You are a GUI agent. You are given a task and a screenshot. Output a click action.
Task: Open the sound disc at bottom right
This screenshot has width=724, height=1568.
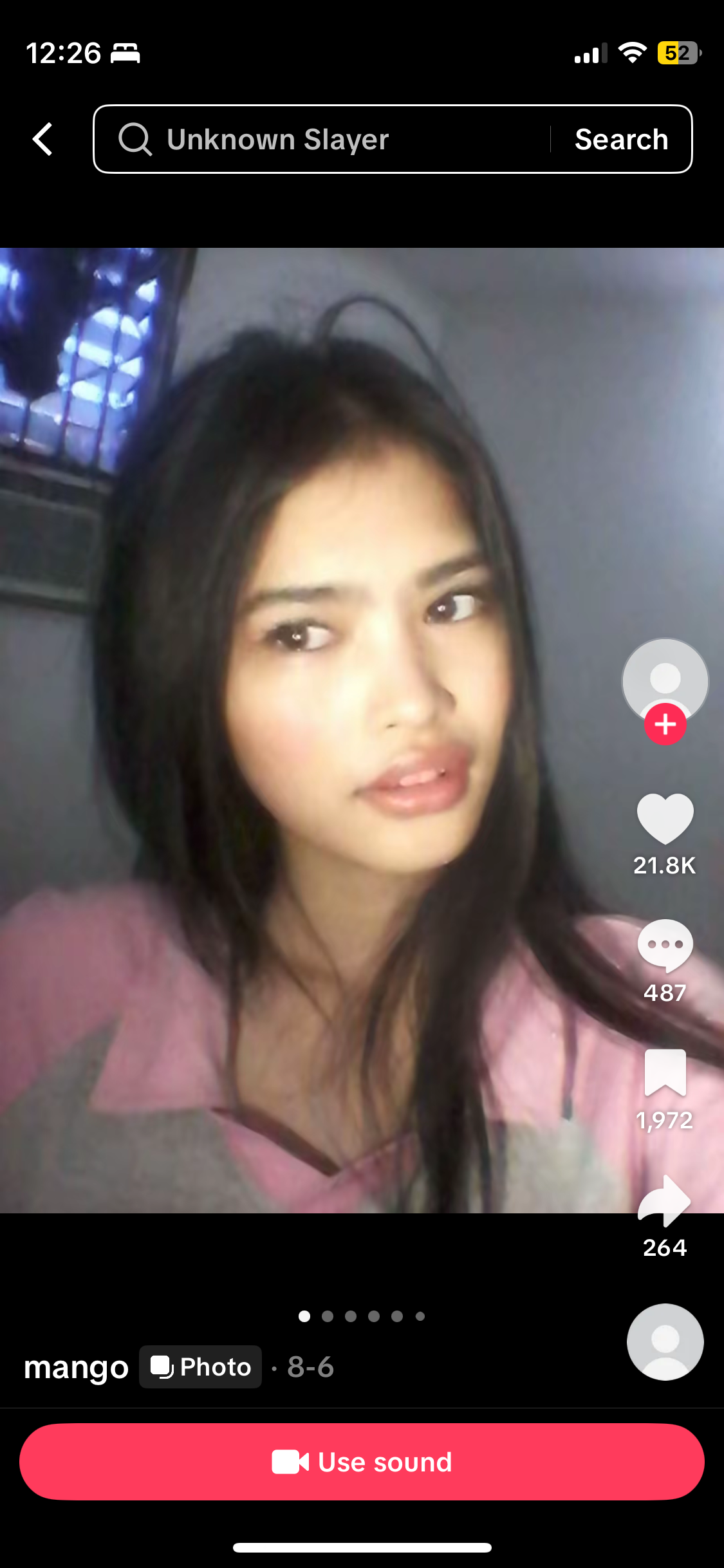(665, 1342)
